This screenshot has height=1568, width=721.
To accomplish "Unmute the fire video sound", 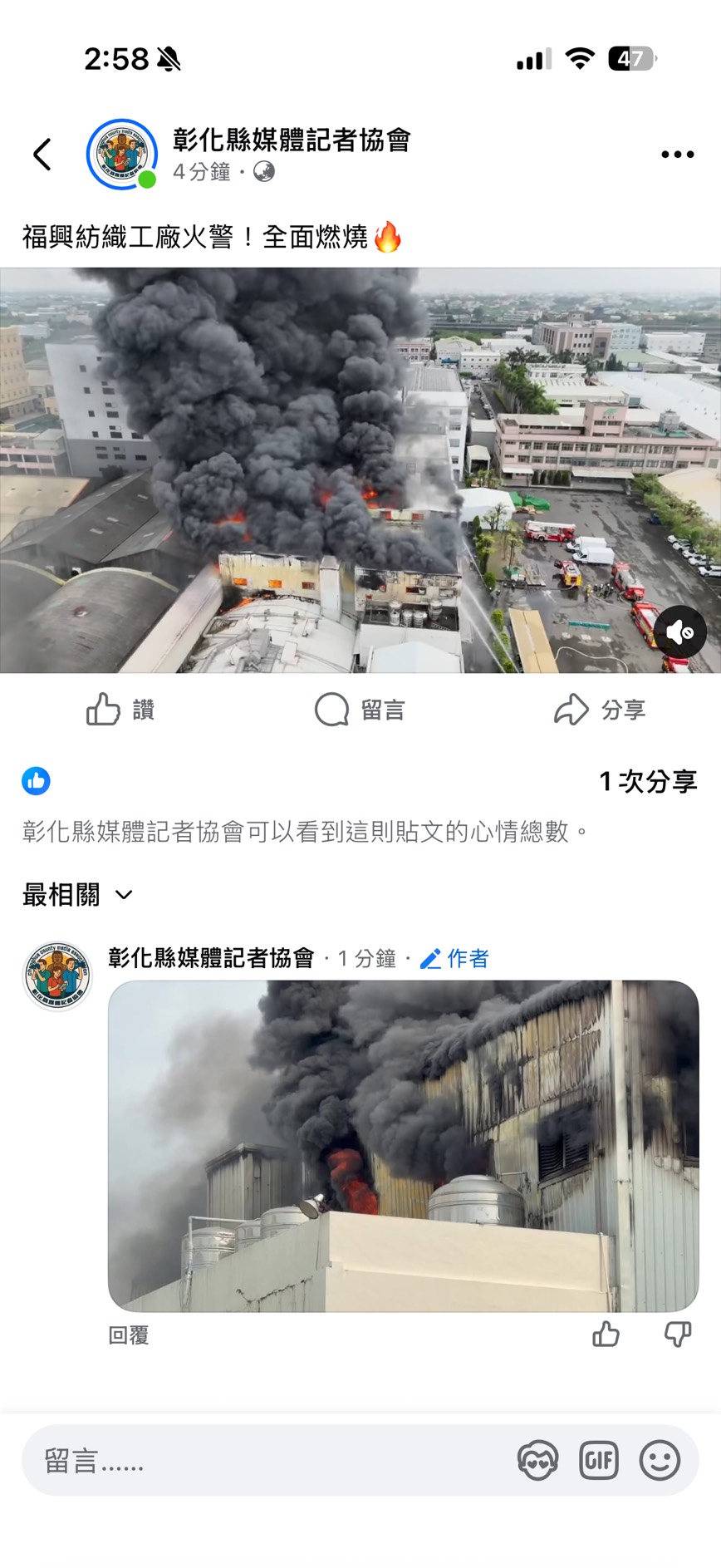I will [x=679, y=632].
